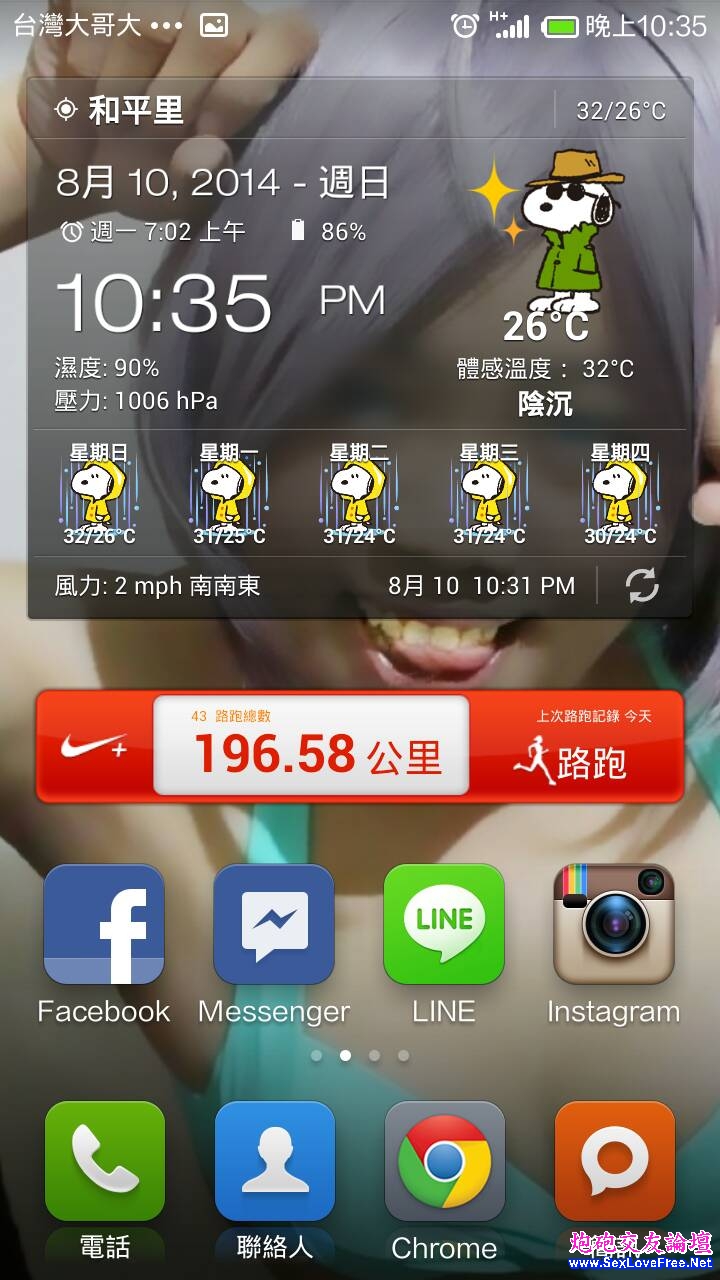Open Nike+ total distance 196.58 公里
The height and width of the screenshot is (1280, 720).
[311, 746]
